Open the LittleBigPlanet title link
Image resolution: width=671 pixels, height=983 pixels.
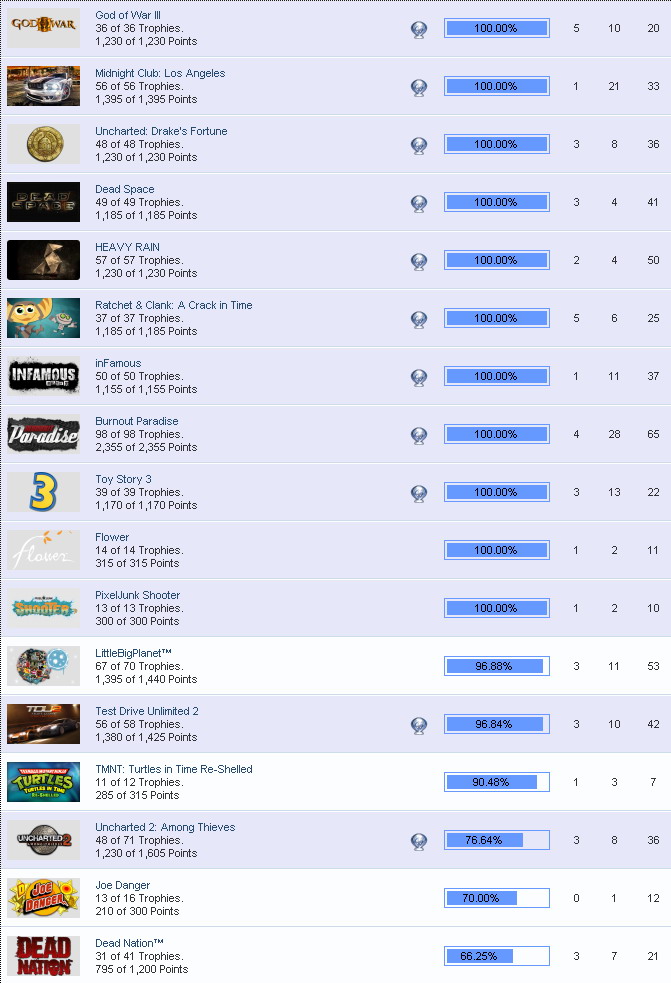coord(133,653)
